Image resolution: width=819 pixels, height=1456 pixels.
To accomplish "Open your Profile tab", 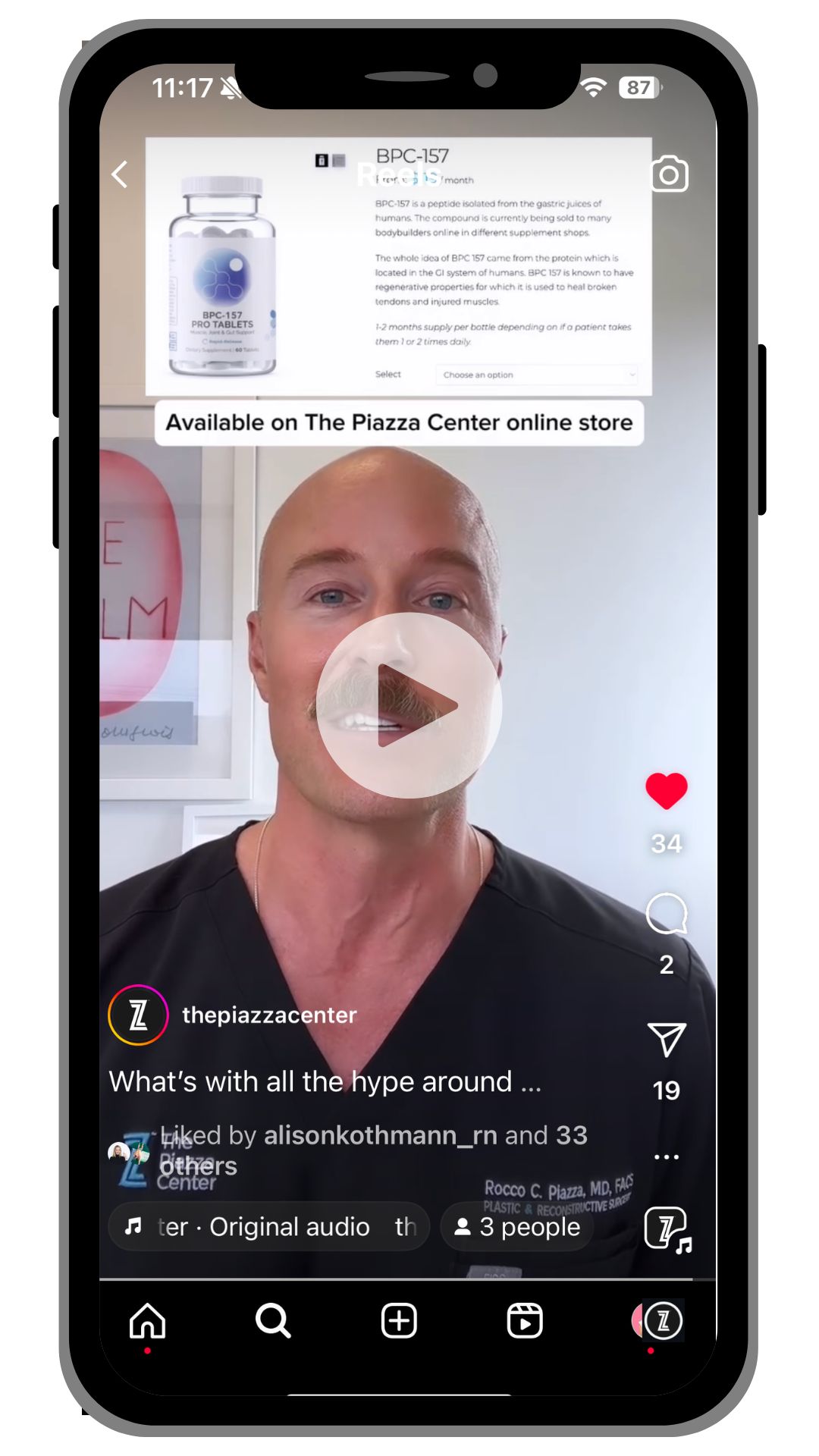I will click(661, 1321).
